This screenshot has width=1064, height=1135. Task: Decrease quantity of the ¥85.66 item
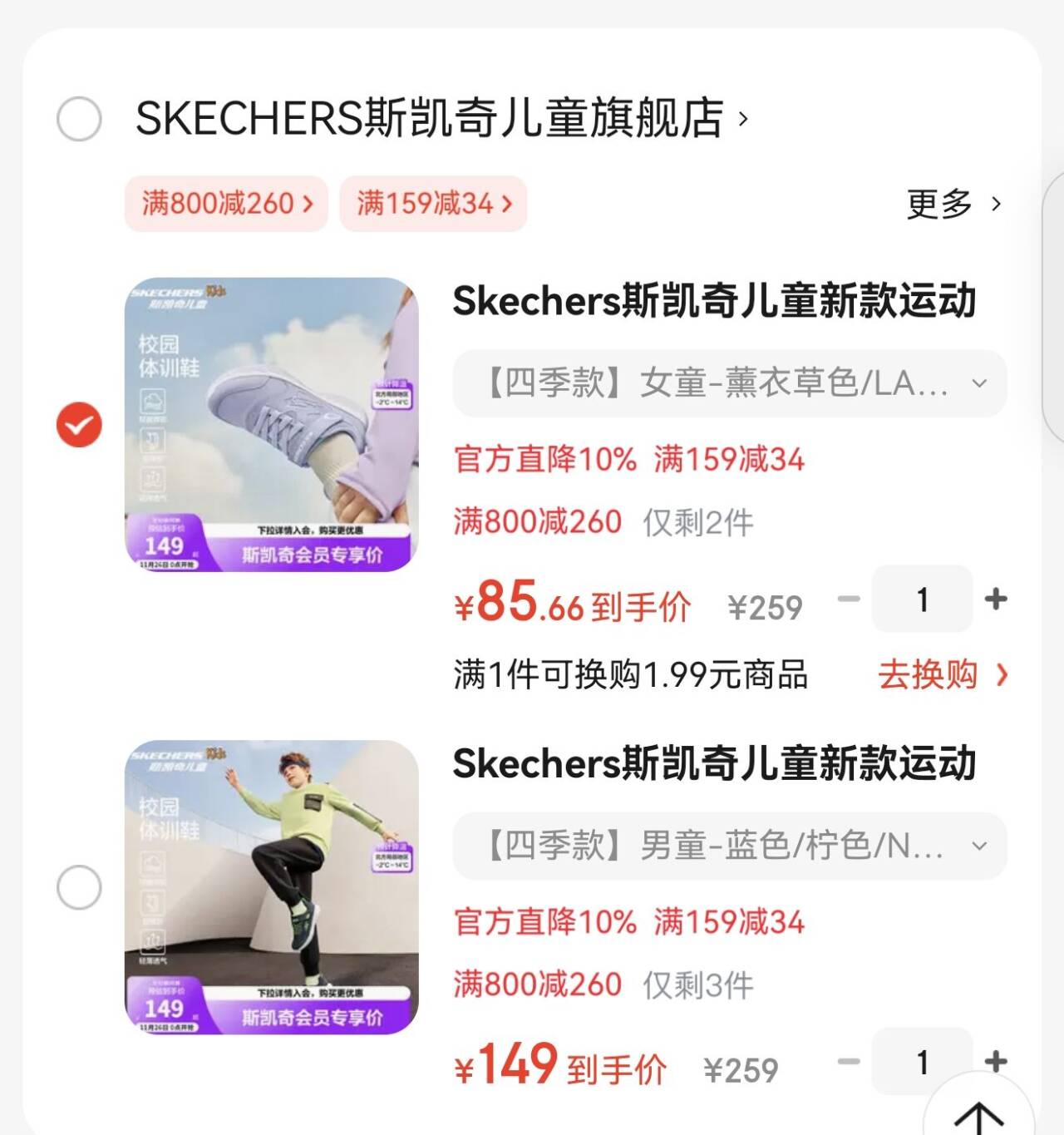click(x=849, y=599)
